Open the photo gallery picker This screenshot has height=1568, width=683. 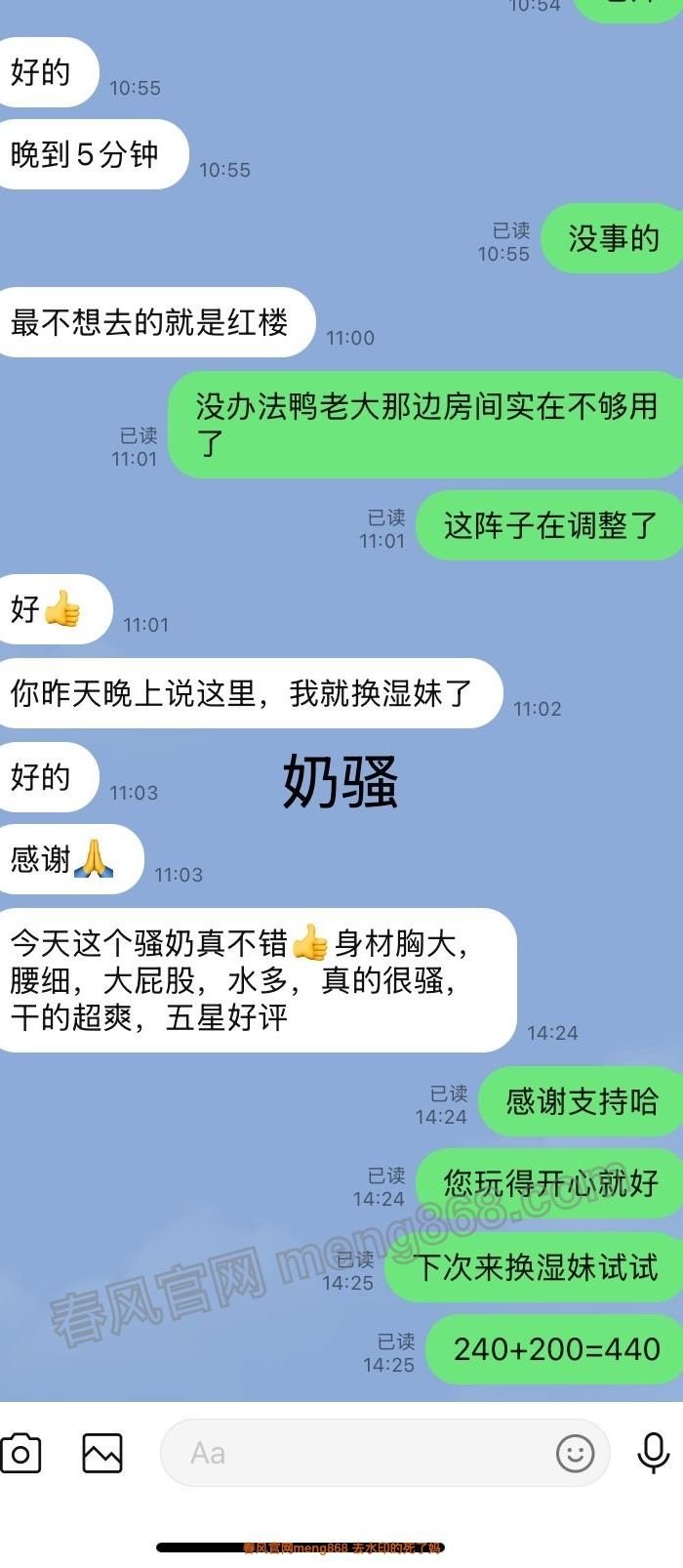[102, 1453]
